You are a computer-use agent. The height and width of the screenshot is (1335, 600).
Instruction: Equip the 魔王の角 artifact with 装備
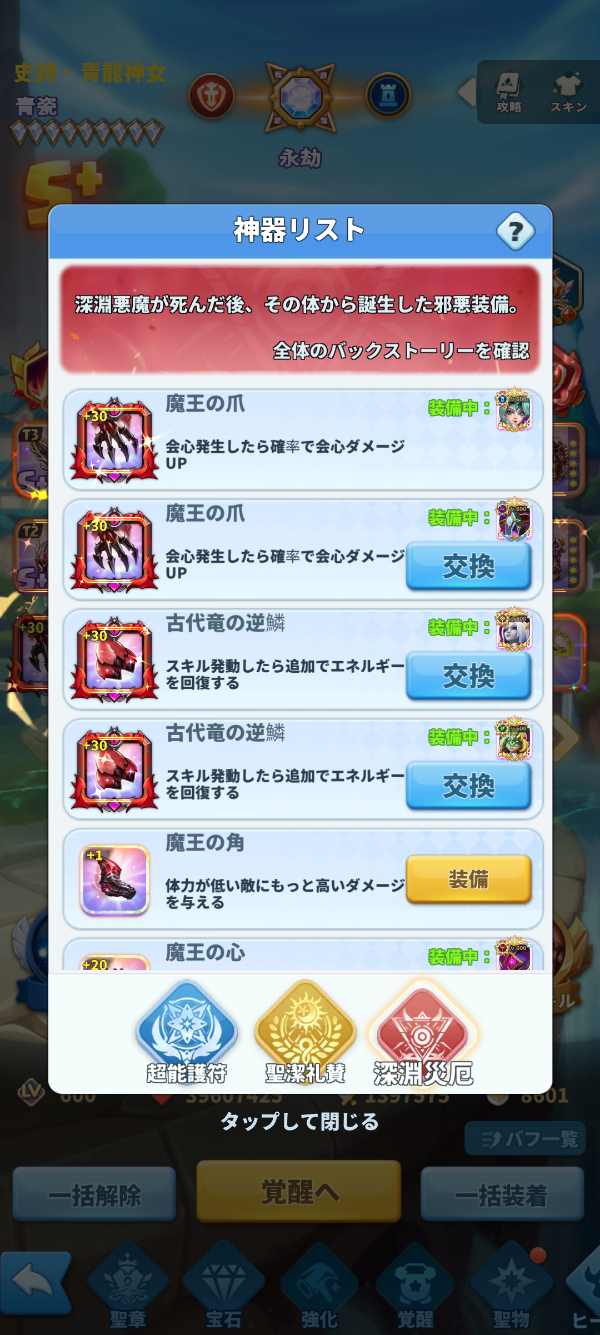coord(468,879)
